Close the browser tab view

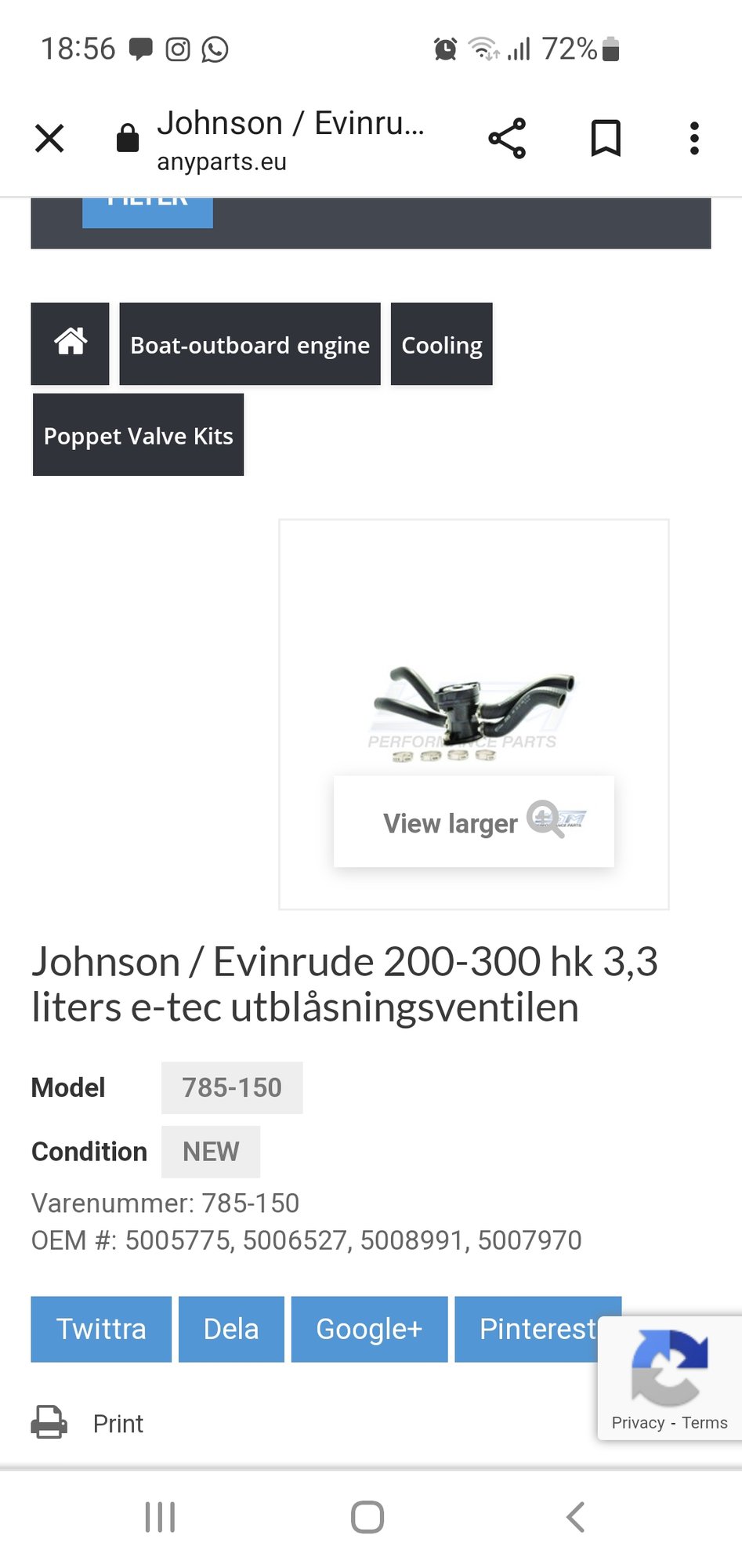click(x=49, y=139)
